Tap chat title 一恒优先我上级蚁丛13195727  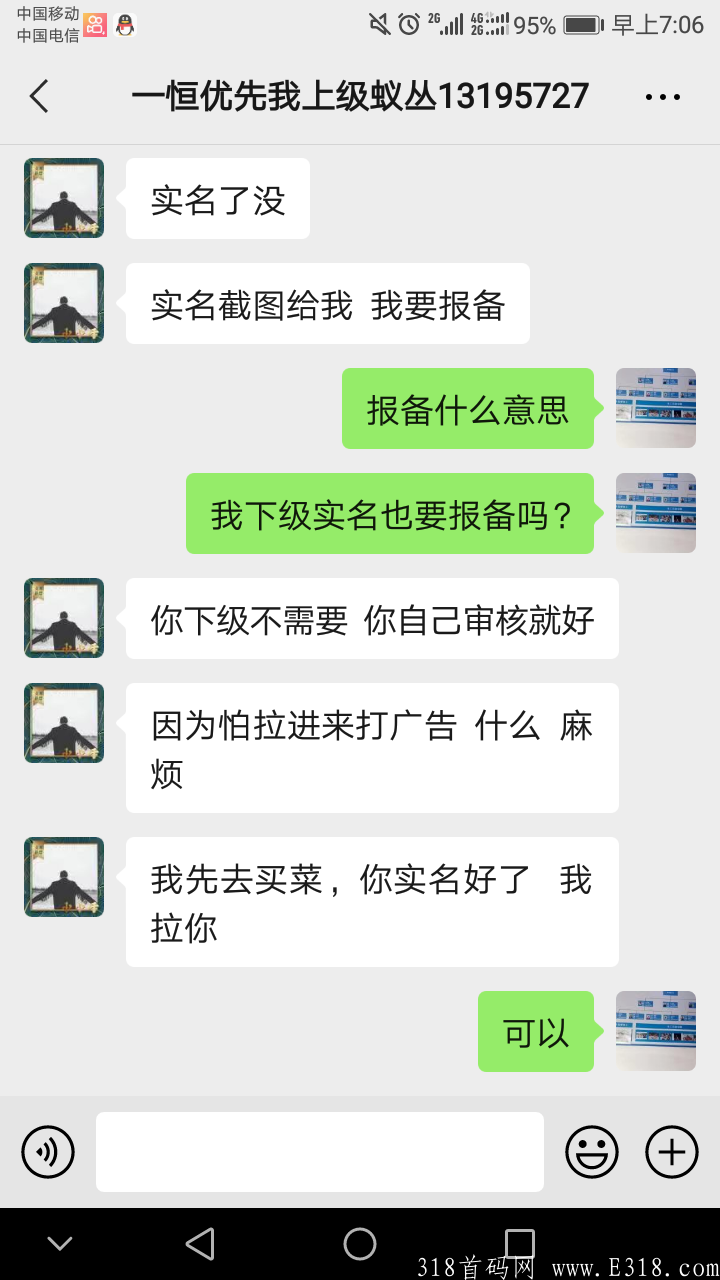coord(360,96)
